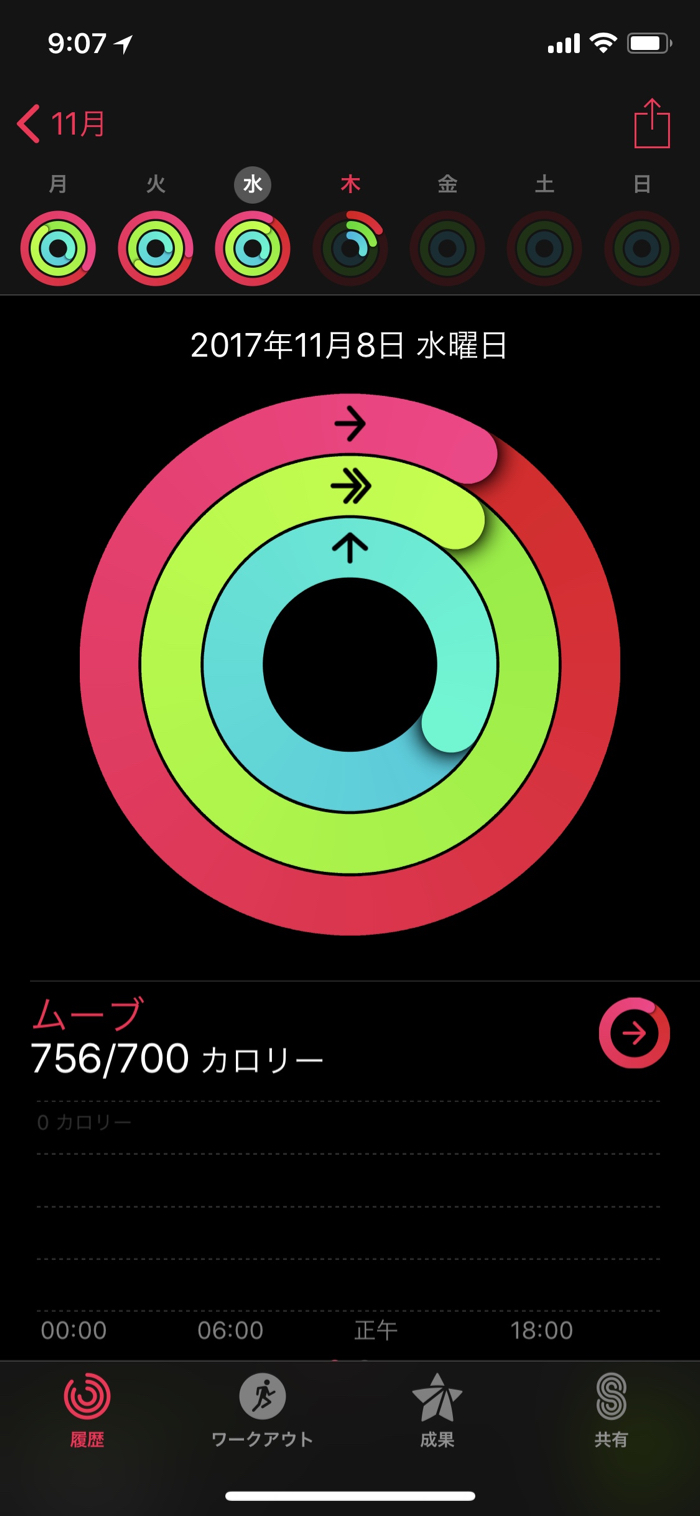Open the 共有 tab

[x=611, y=1410]
